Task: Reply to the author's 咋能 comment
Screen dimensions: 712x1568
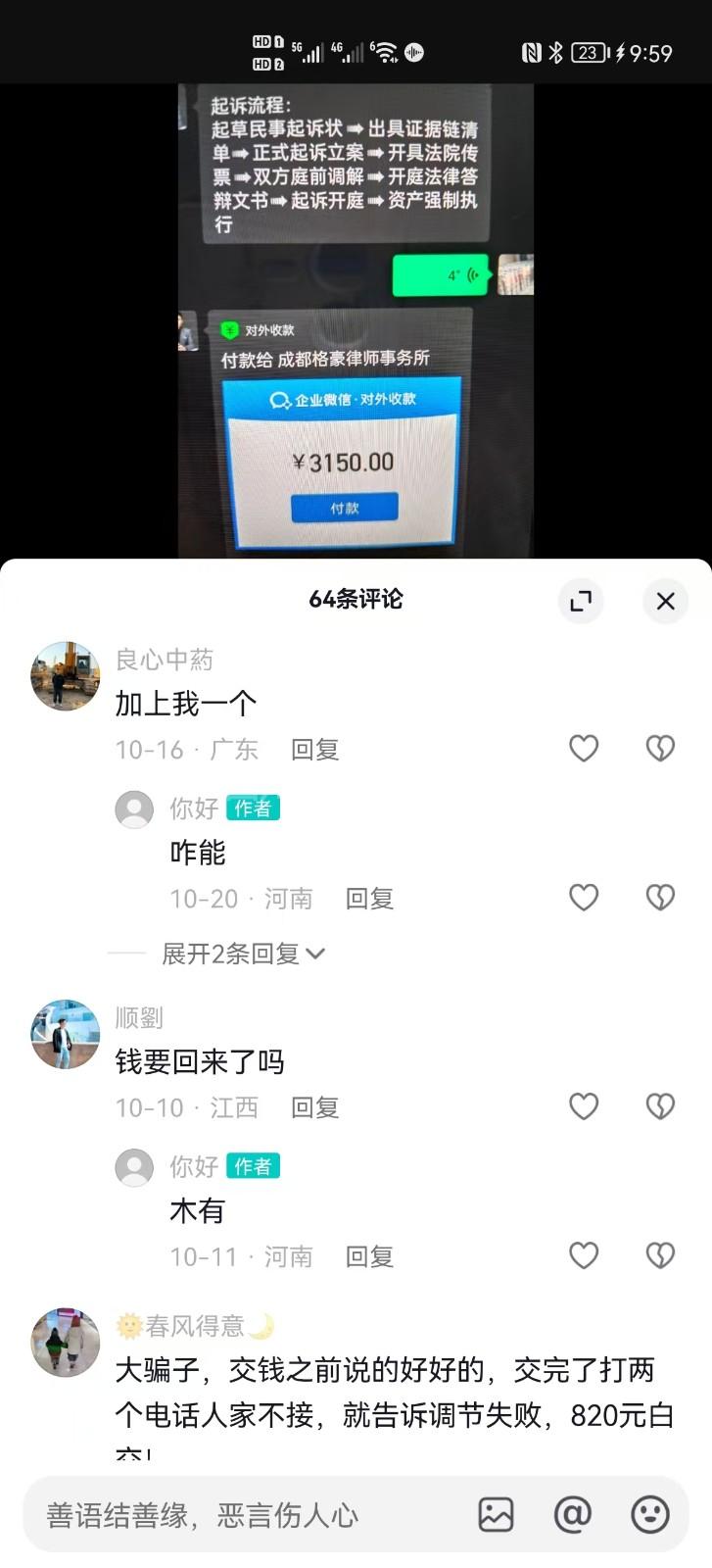Action: pos(369,899)
